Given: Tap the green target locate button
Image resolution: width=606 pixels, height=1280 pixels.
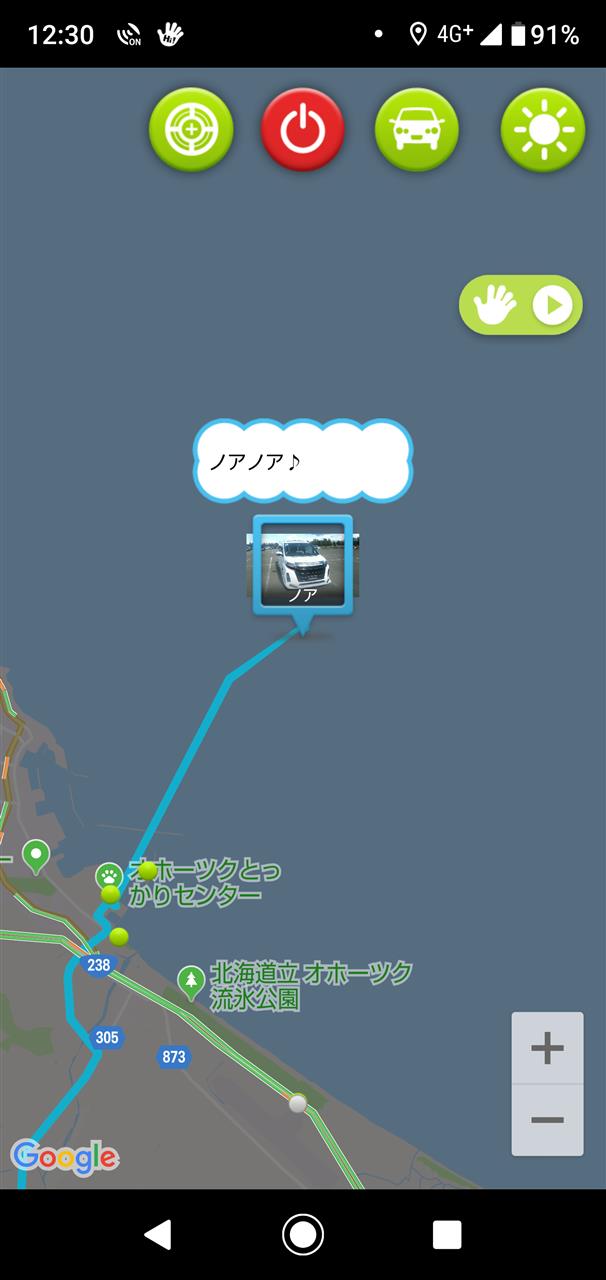Looking at the screenshot, I should point(191,130).
